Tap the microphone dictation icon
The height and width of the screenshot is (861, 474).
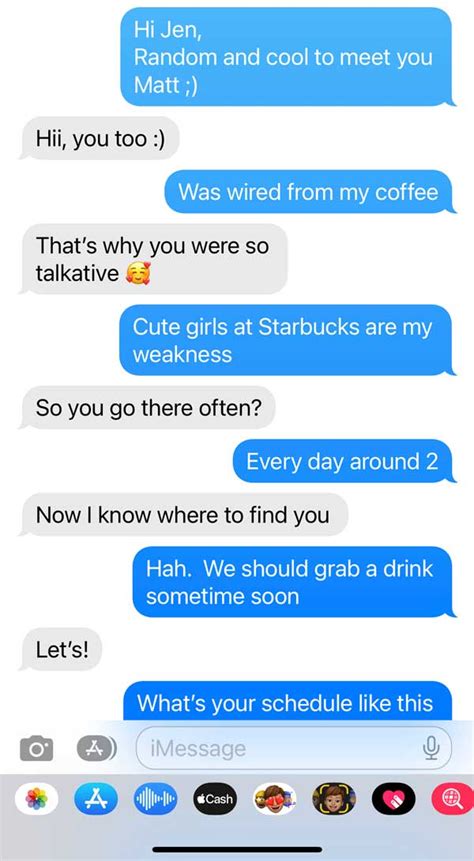pyautogui.click(x=431, y=748)
